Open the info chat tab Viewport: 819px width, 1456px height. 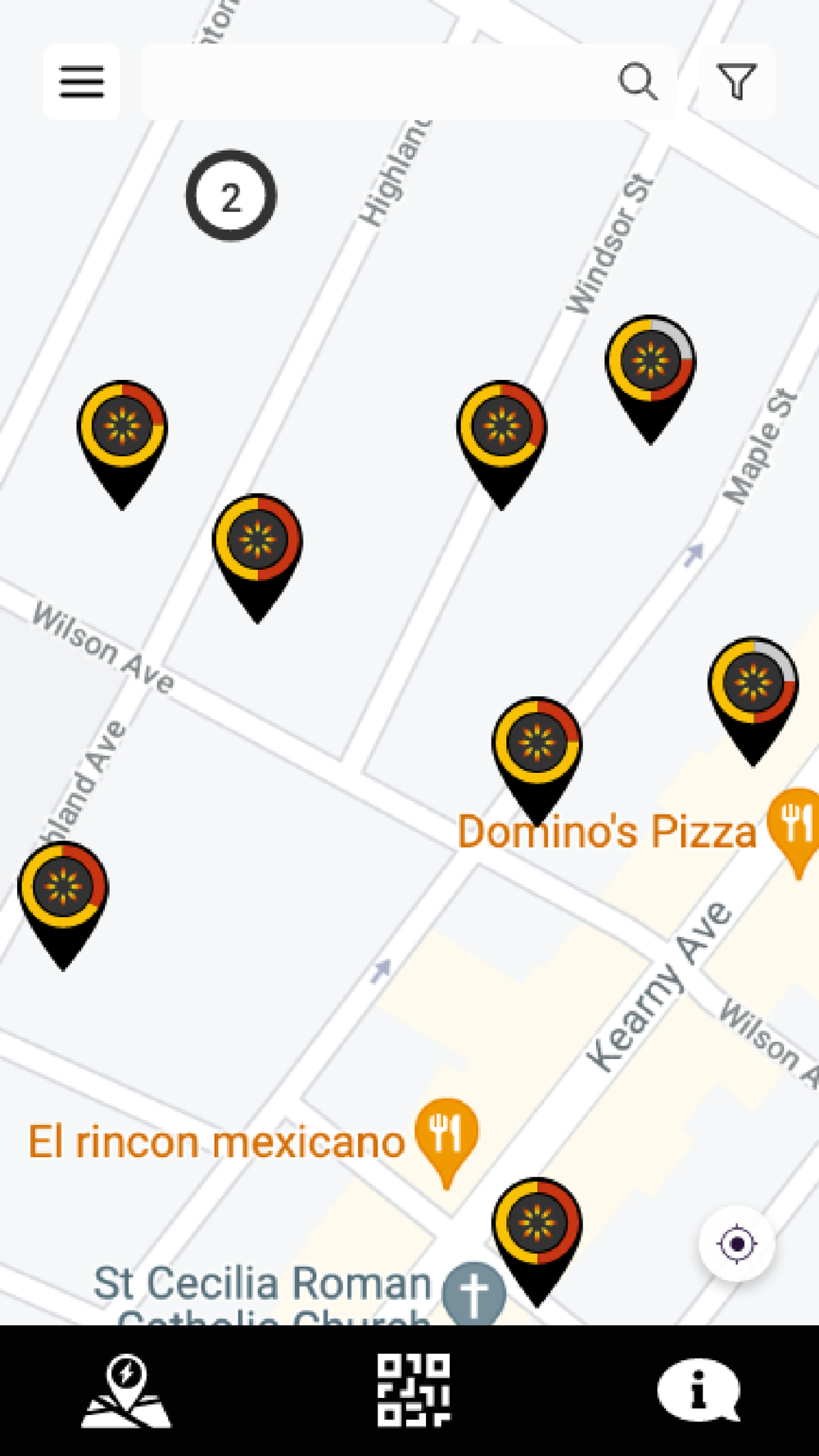(698, 1391)
